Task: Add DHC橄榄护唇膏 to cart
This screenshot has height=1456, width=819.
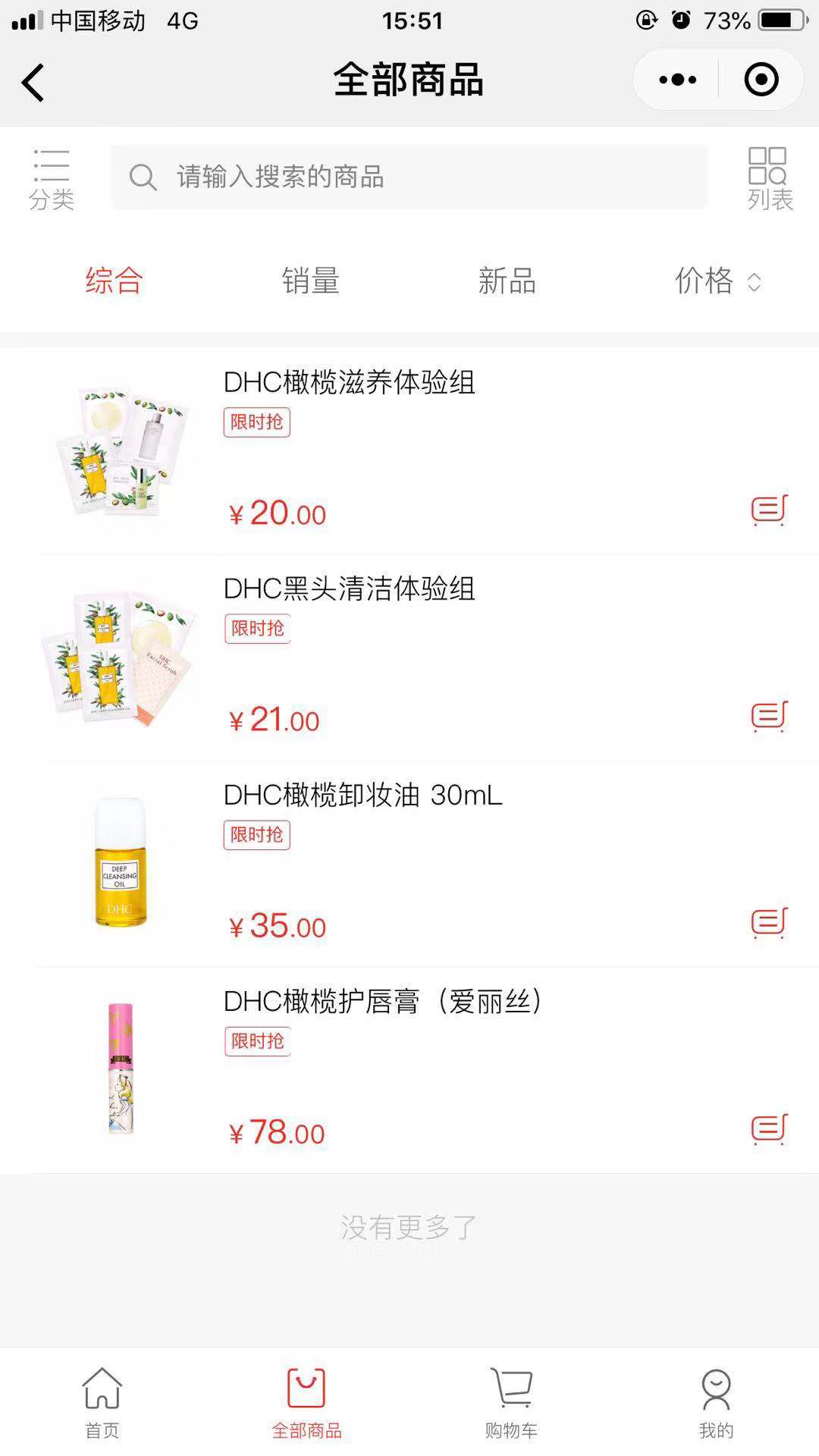Action: 769,1129
